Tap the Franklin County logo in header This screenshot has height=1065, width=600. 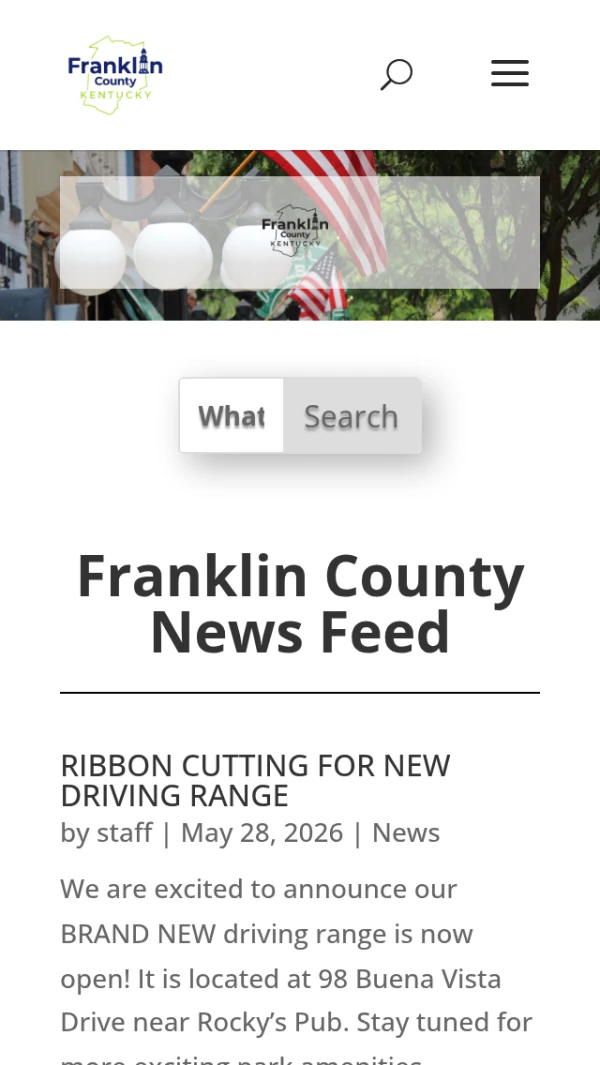click(115, 75)
